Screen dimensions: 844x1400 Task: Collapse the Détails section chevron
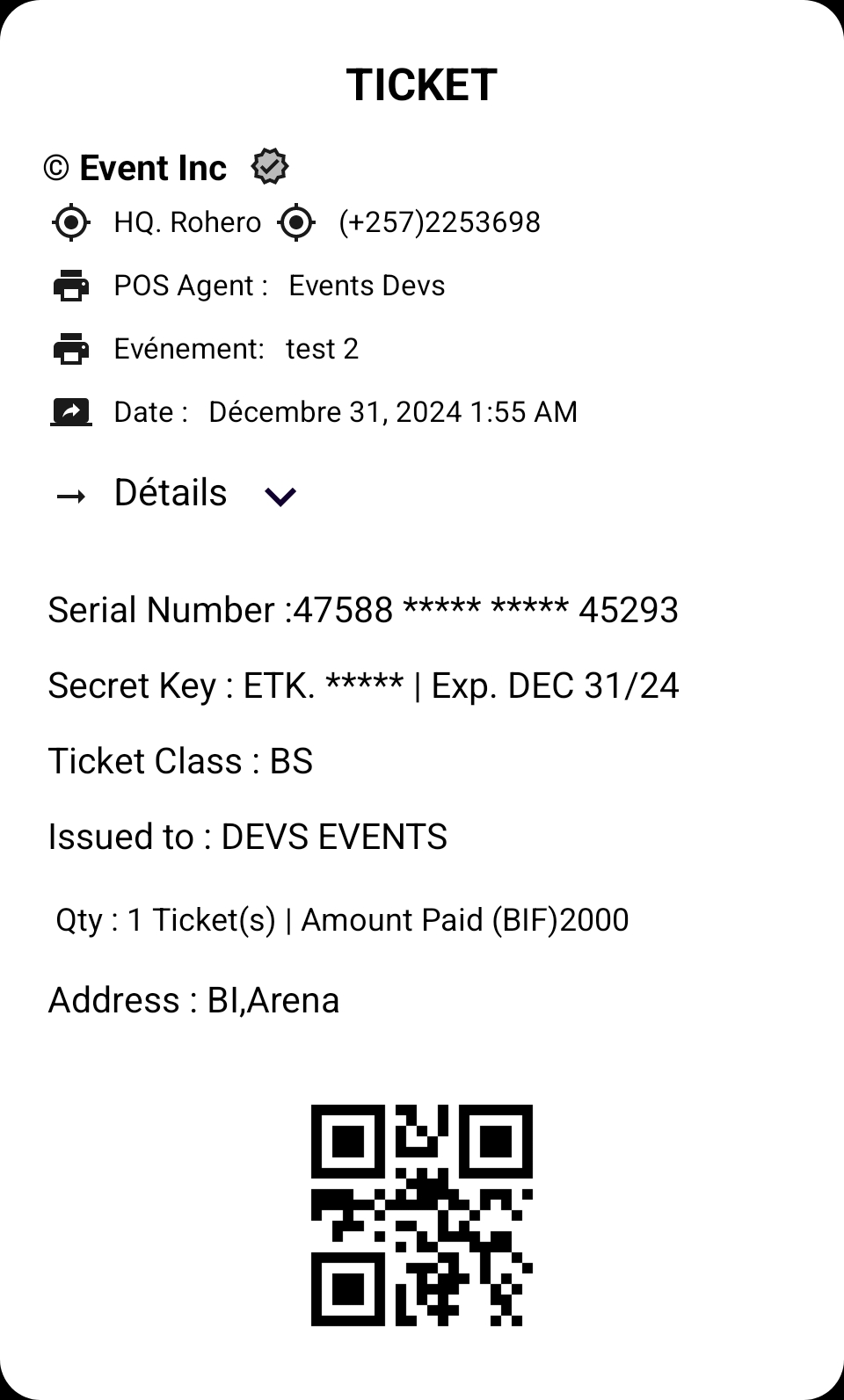[280, 497]
